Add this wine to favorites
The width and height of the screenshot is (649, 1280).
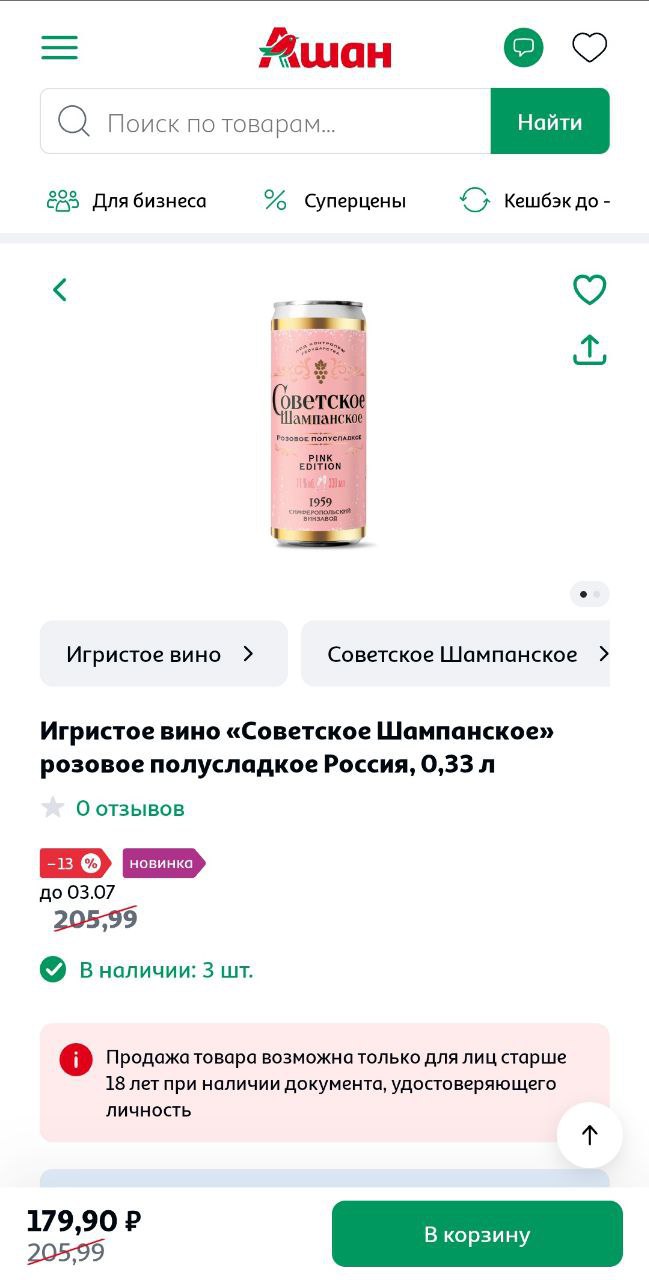tap(589, 290)
